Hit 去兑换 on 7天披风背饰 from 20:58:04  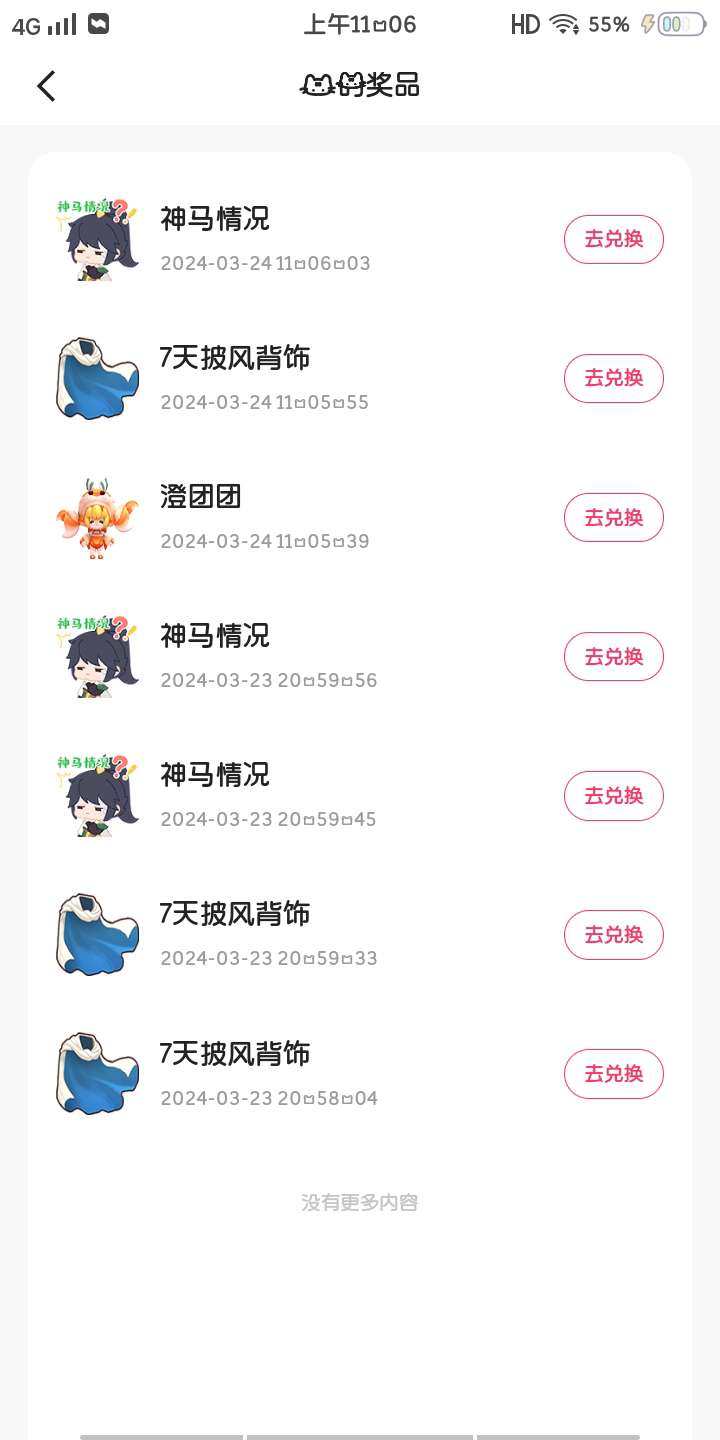tap(613, 1073)
